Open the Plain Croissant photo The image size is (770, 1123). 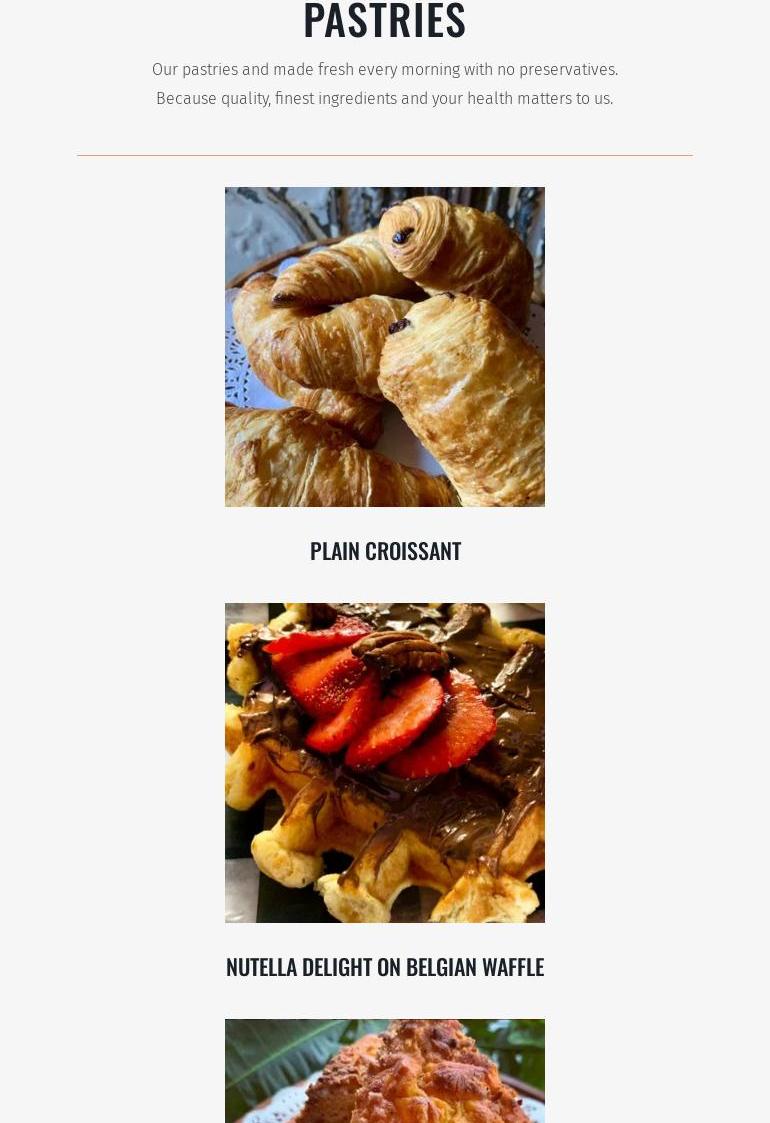click(385, 347)
